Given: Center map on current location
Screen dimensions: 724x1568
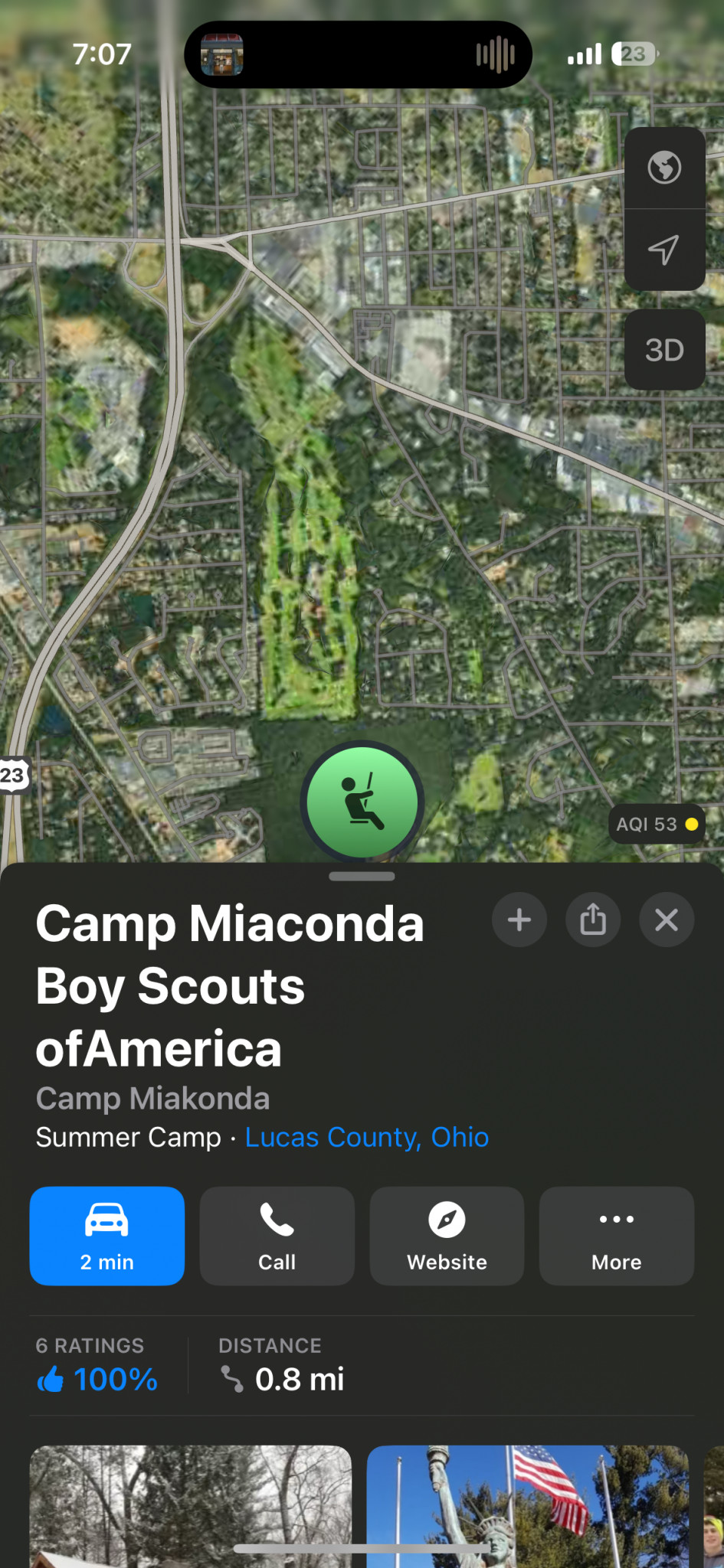Looking at the screenshot, I should pos(664,250).
